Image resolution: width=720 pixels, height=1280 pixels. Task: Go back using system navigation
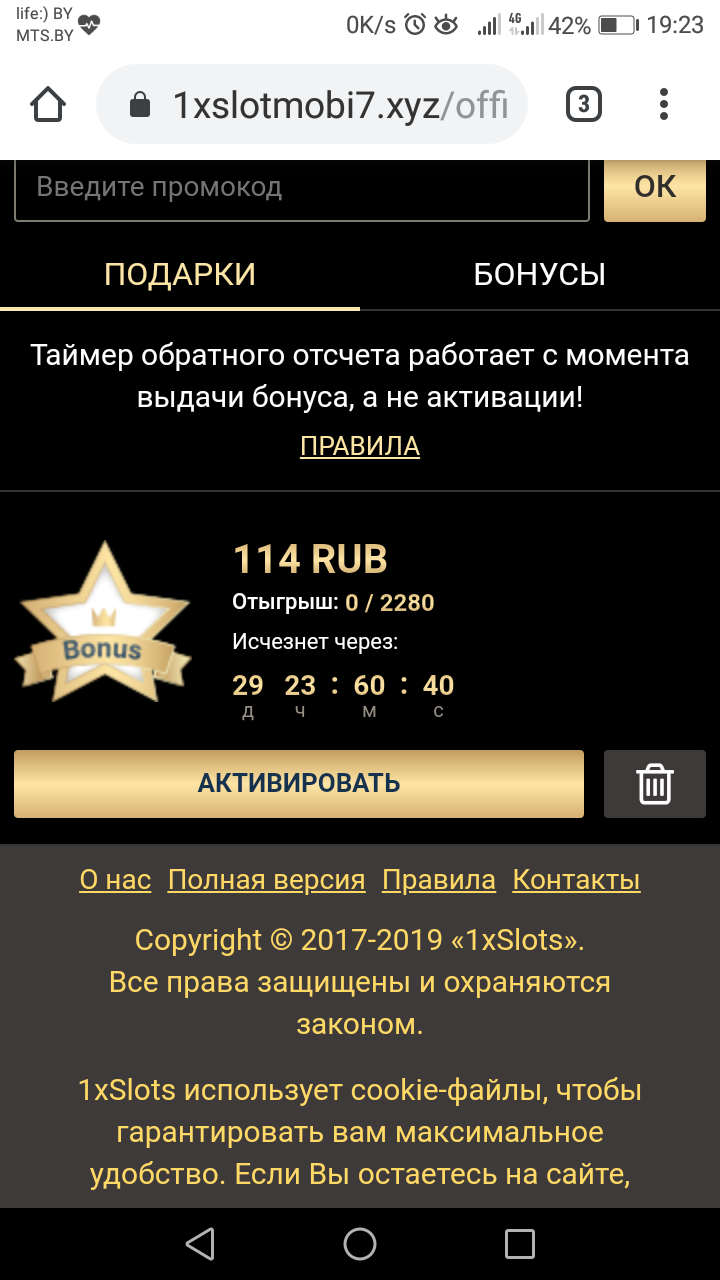tap(200, 1244)
